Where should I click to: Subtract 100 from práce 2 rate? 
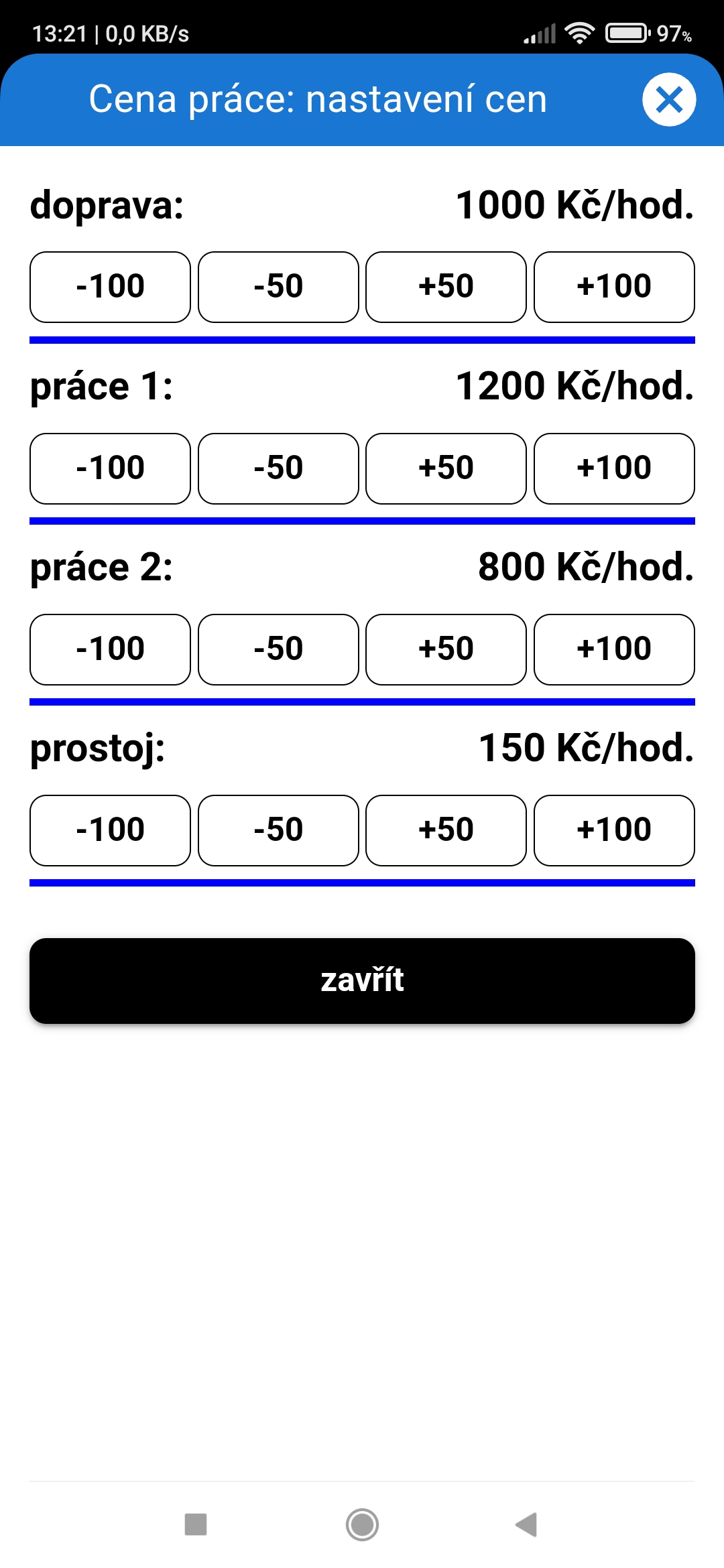110,649
